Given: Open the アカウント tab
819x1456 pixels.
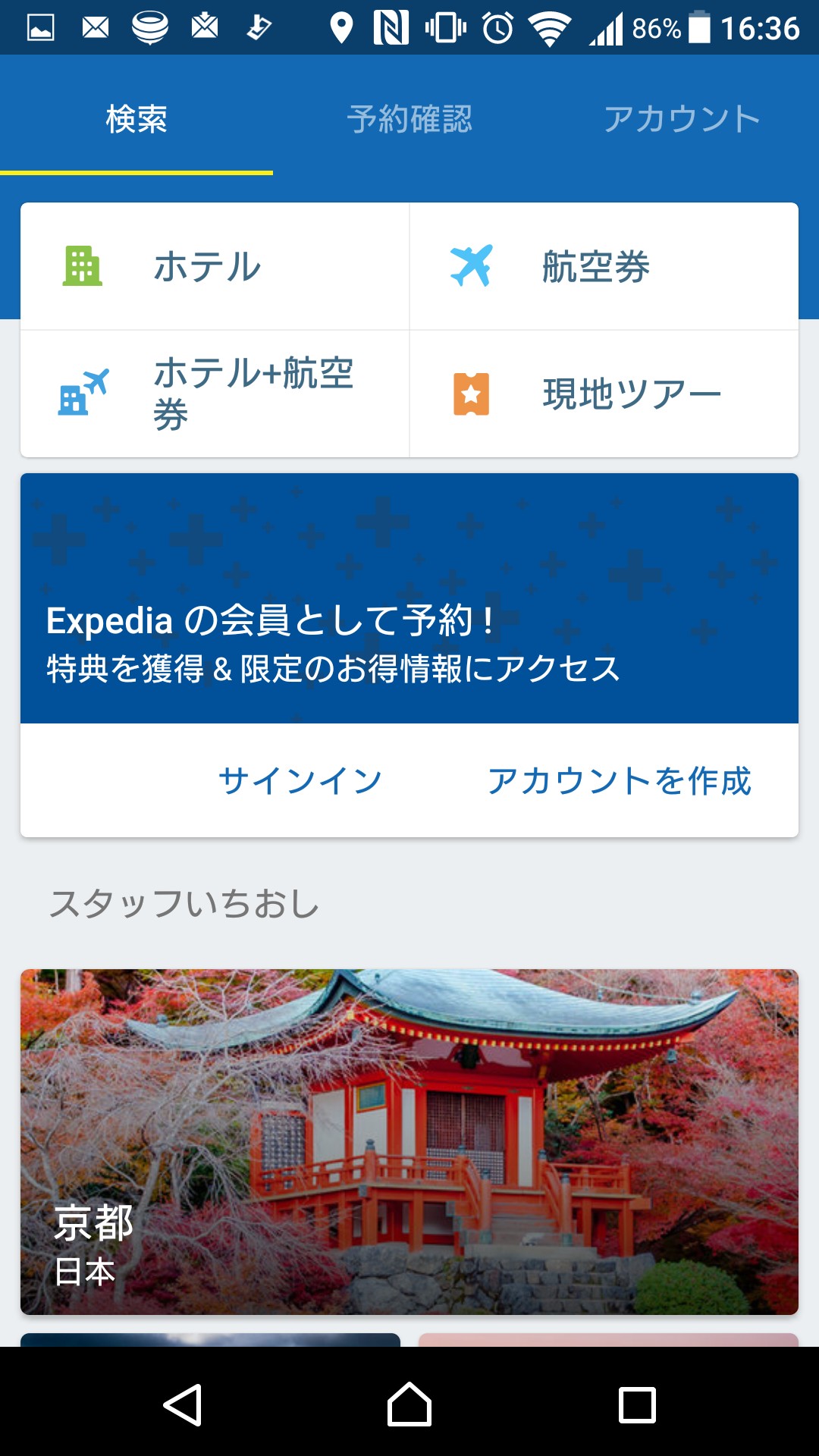Looking at the screenshot, I should point(681,119).
